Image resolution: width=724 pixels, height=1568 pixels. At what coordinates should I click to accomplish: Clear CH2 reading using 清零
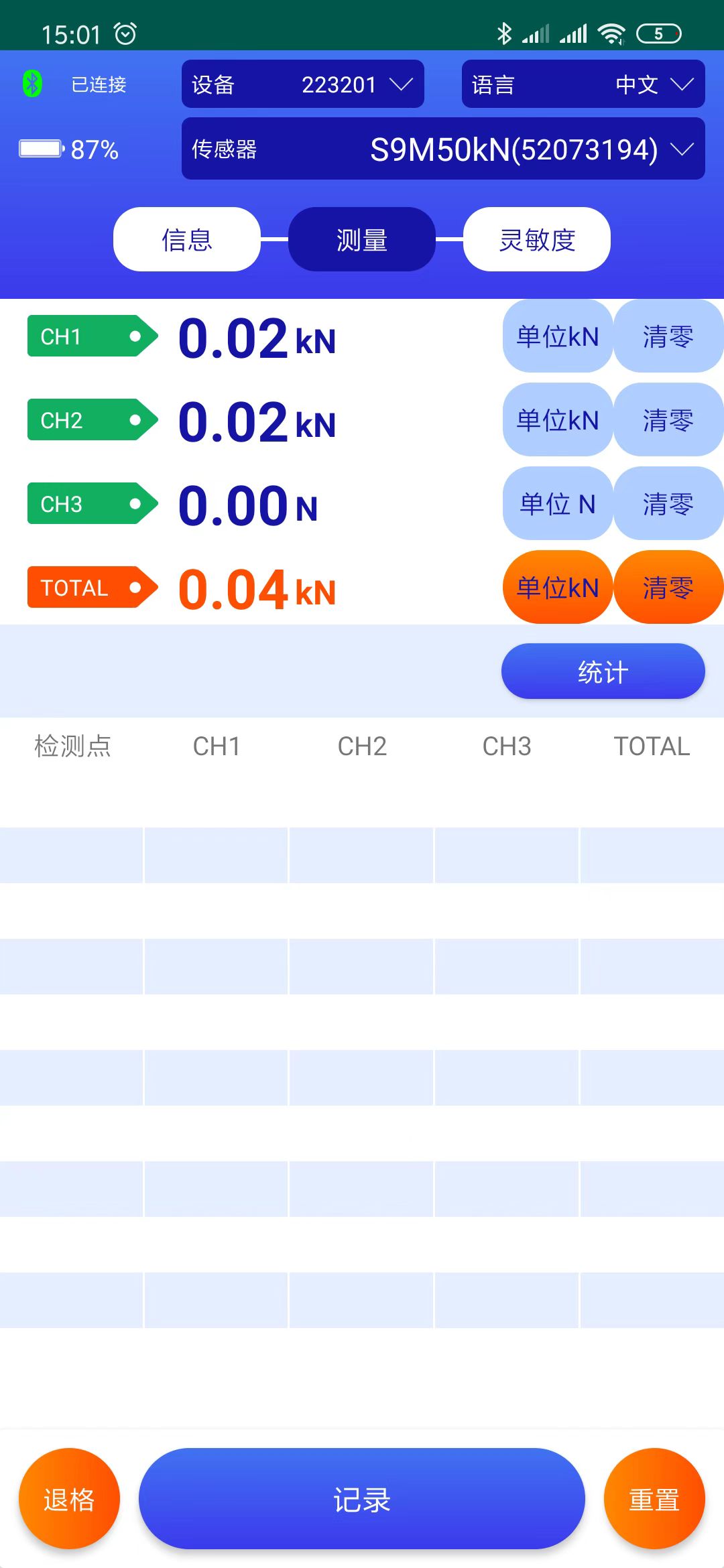click(x=668, y=419)
